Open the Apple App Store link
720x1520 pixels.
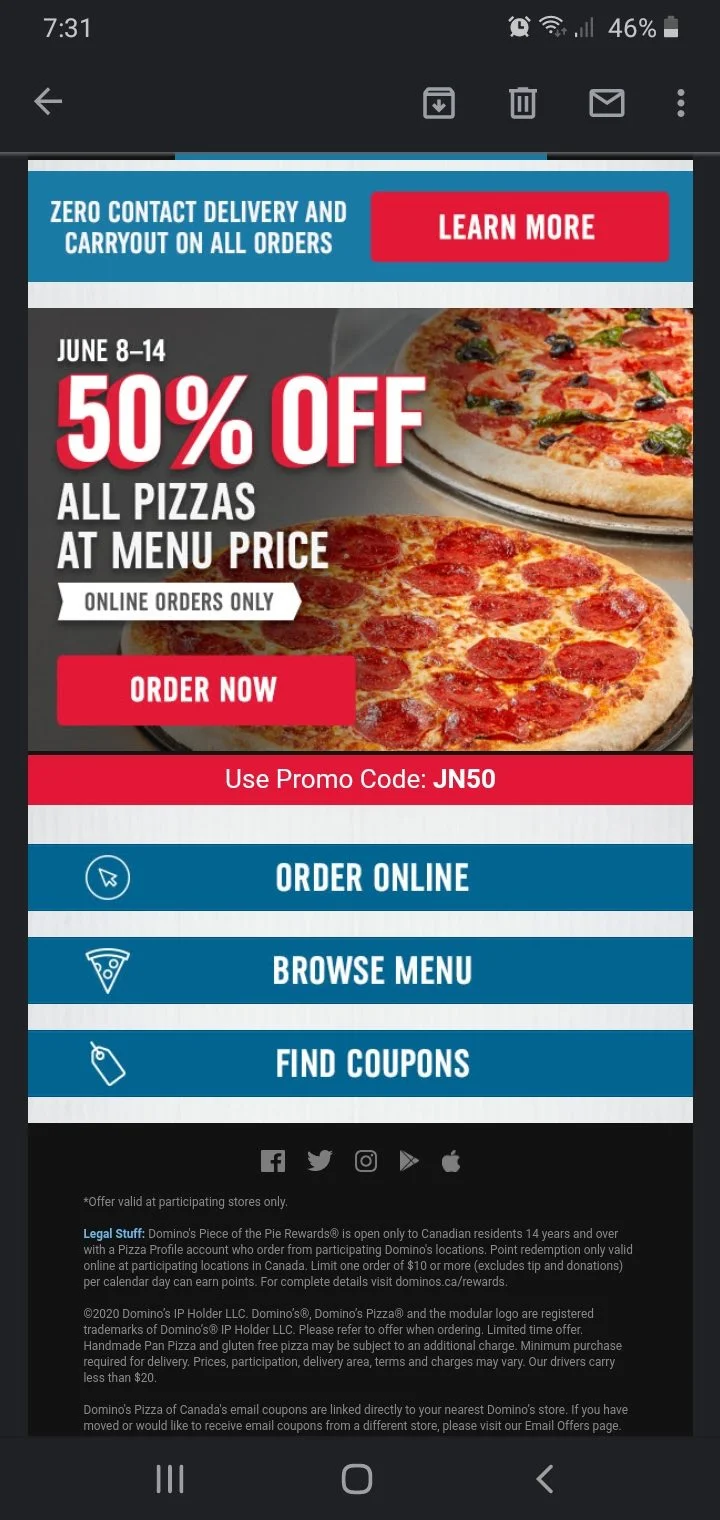click(451, 1160)
